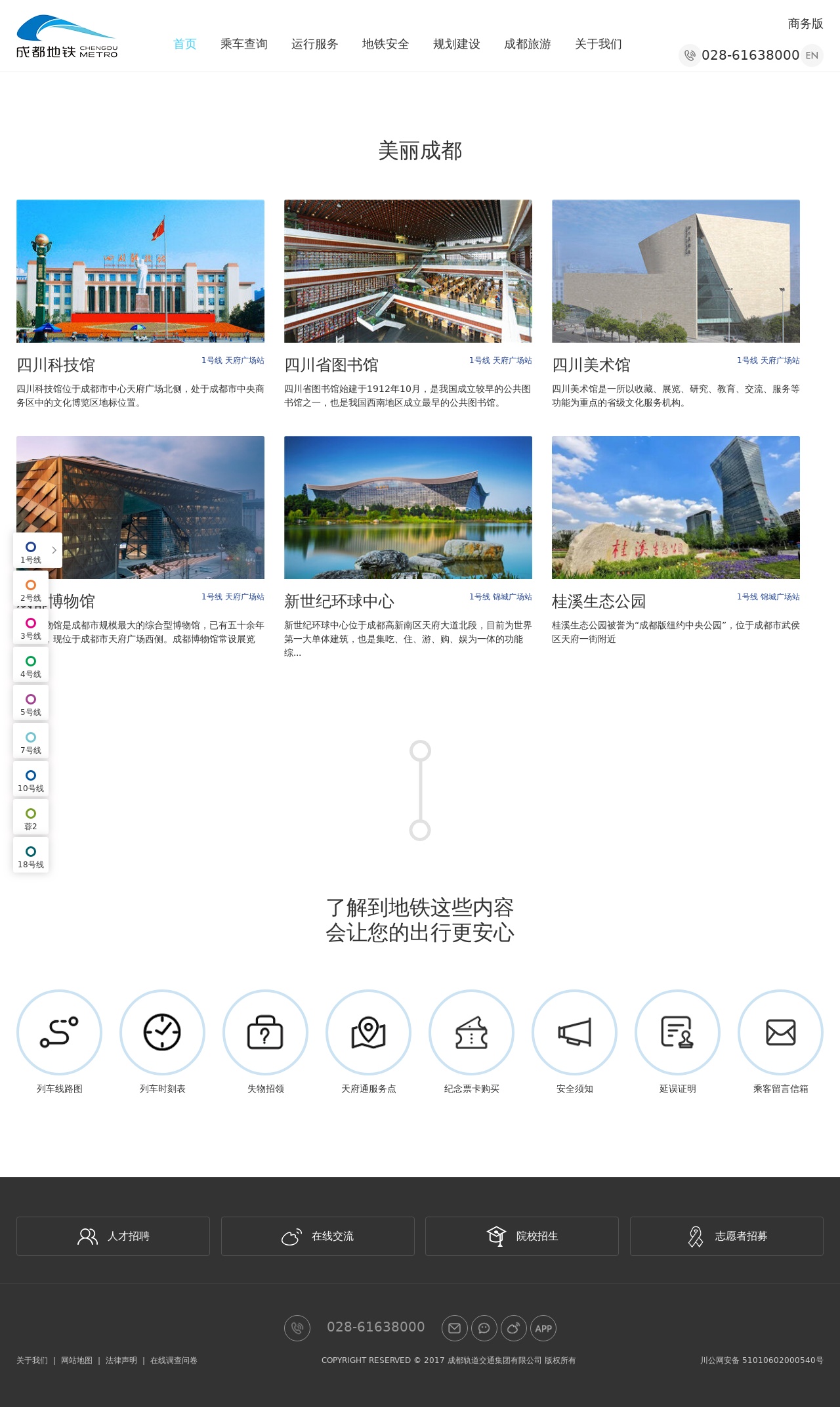Open the 新世纪环球中心 attraction card
The image size is (840, 1407).
point(408,508)
